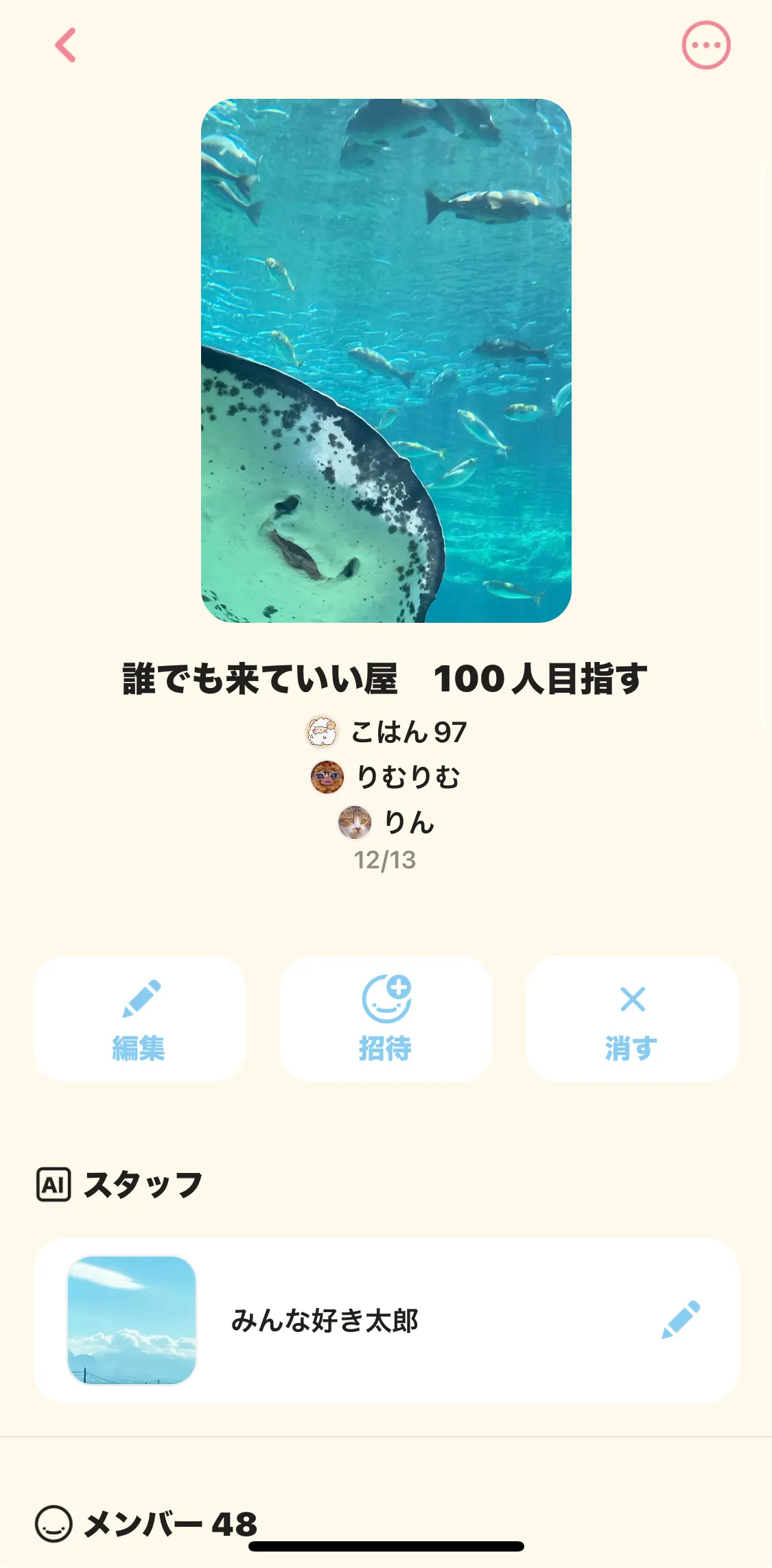View りん's profile
The width and height of the screenshot is (772, 1568).
point(386,822)
